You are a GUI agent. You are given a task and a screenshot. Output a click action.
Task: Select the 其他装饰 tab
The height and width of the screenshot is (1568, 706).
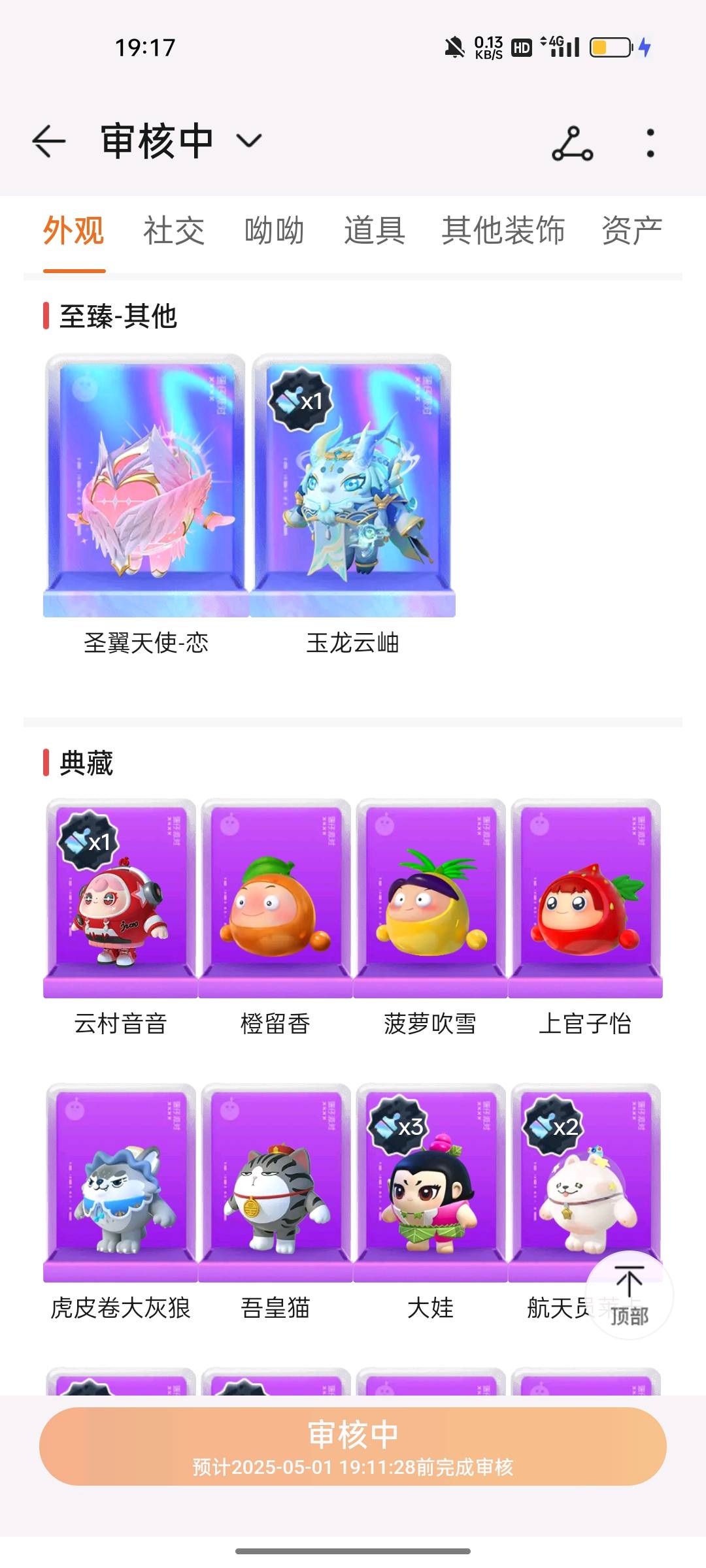coord(503,231)
